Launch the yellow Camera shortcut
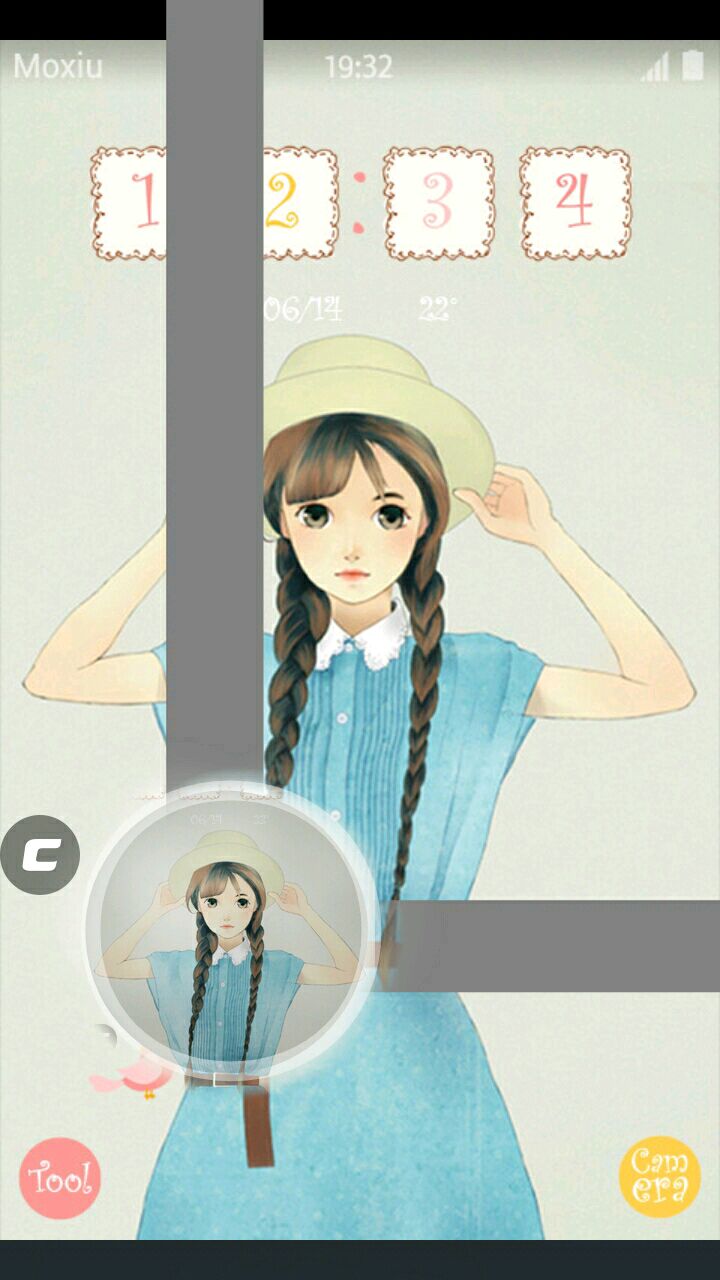The image size is (720, 1280). [x=660, y=1176]
